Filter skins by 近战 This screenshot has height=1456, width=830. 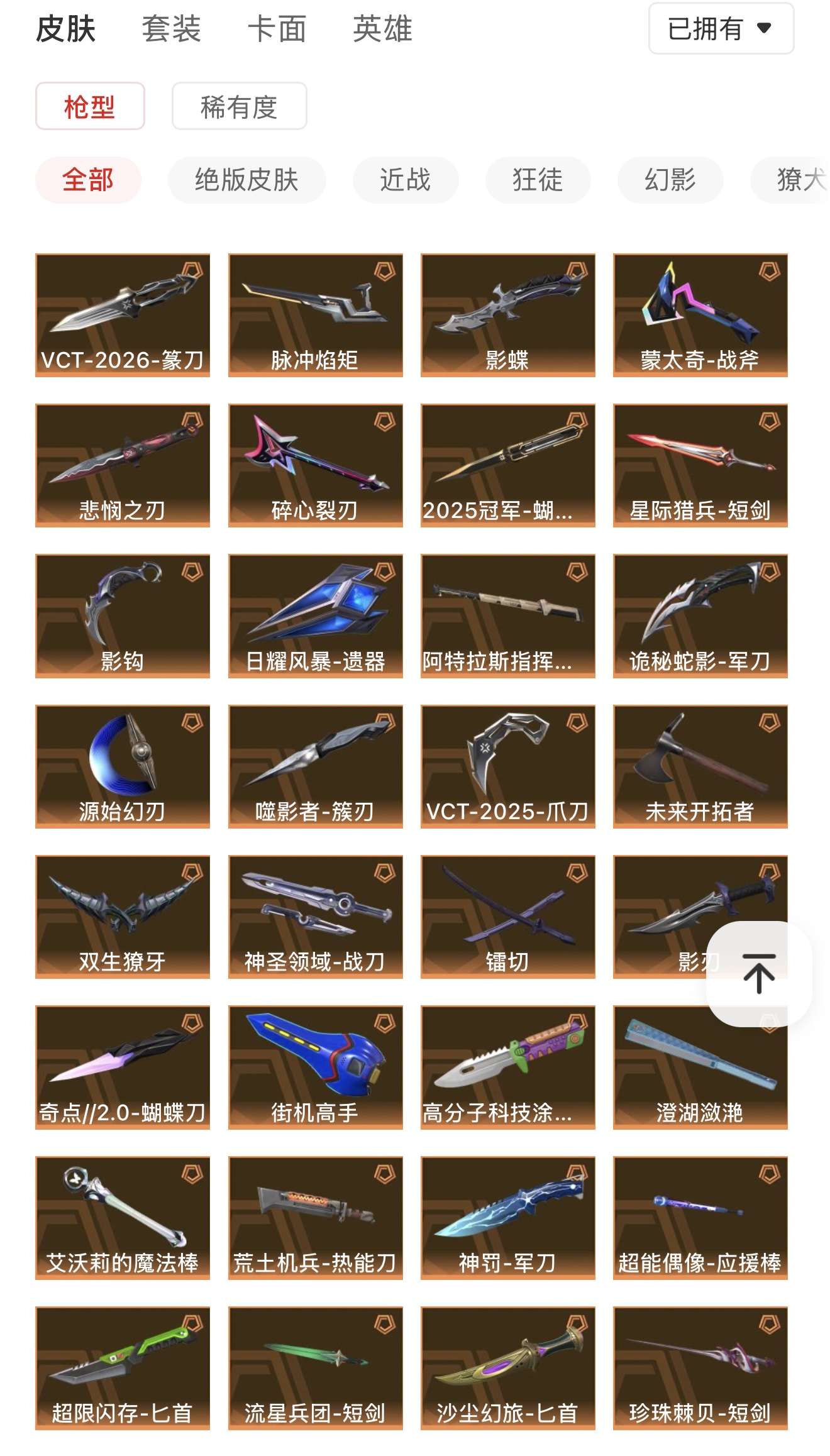click(405, 180)
